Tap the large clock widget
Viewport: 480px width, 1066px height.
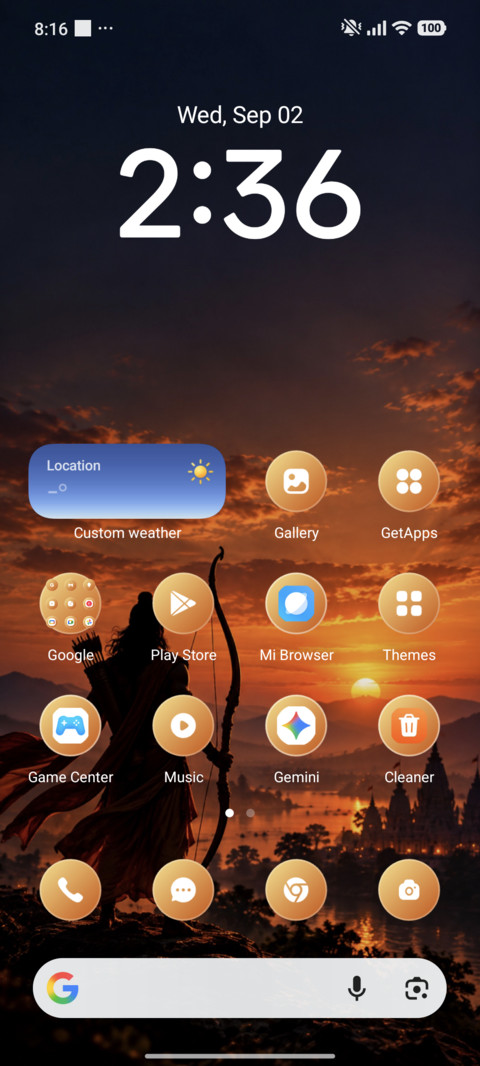[240, 193]
